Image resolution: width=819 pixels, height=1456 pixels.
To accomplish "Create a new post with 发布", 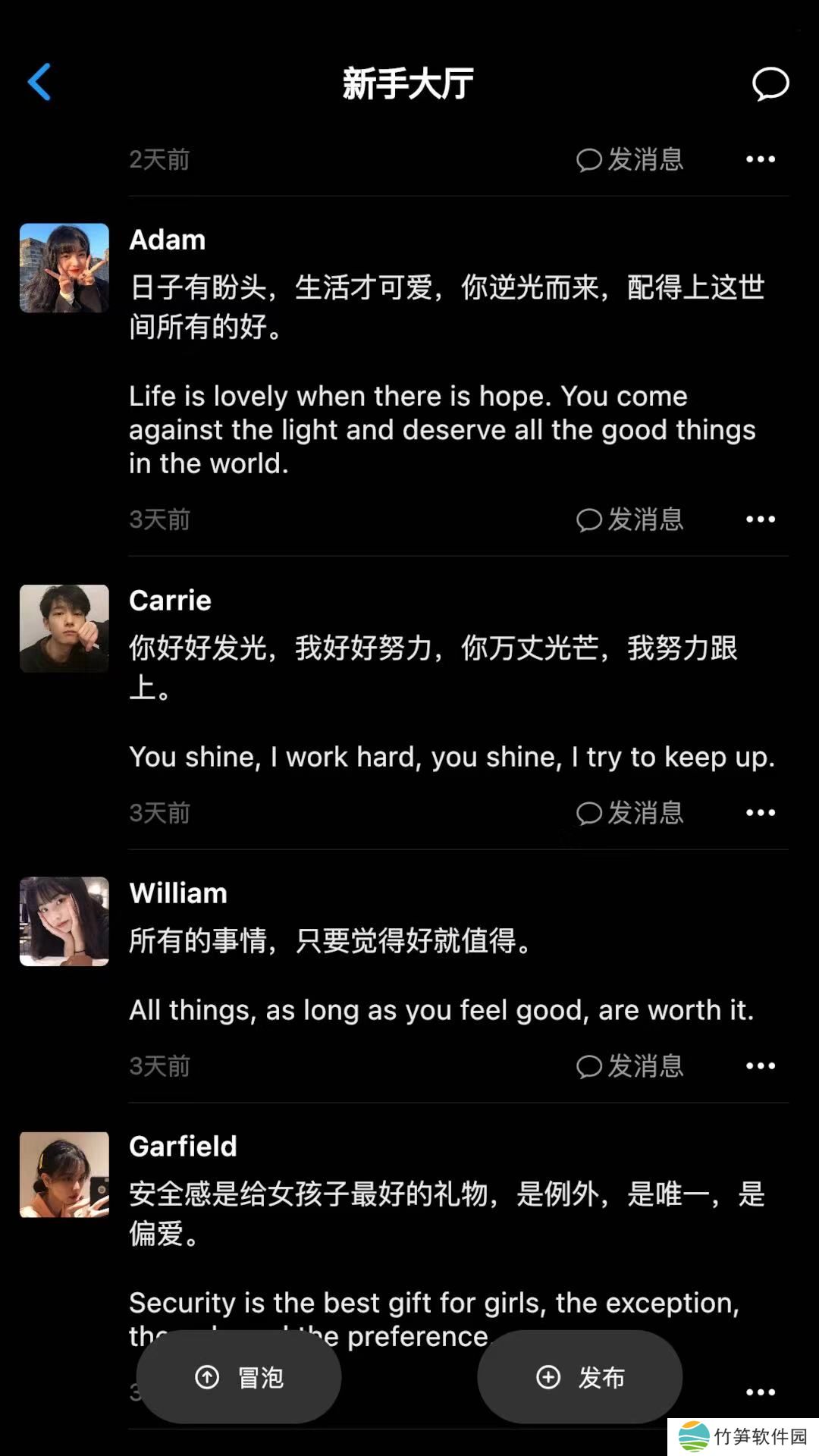I will point(580,1377).
